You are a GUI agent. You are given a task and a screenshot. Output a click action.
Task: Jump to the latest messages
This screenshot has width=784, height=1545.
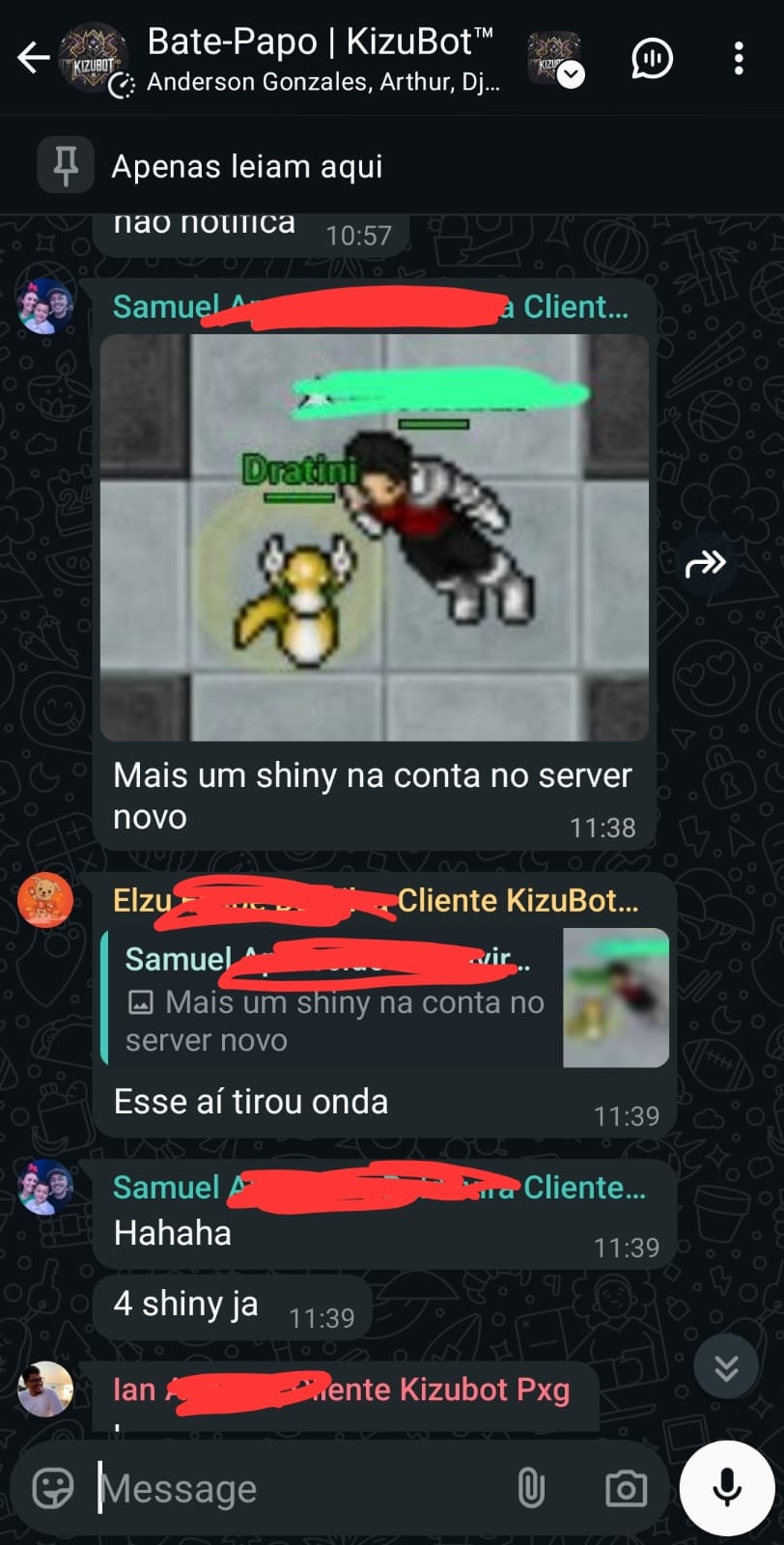tap(726, 1366)
